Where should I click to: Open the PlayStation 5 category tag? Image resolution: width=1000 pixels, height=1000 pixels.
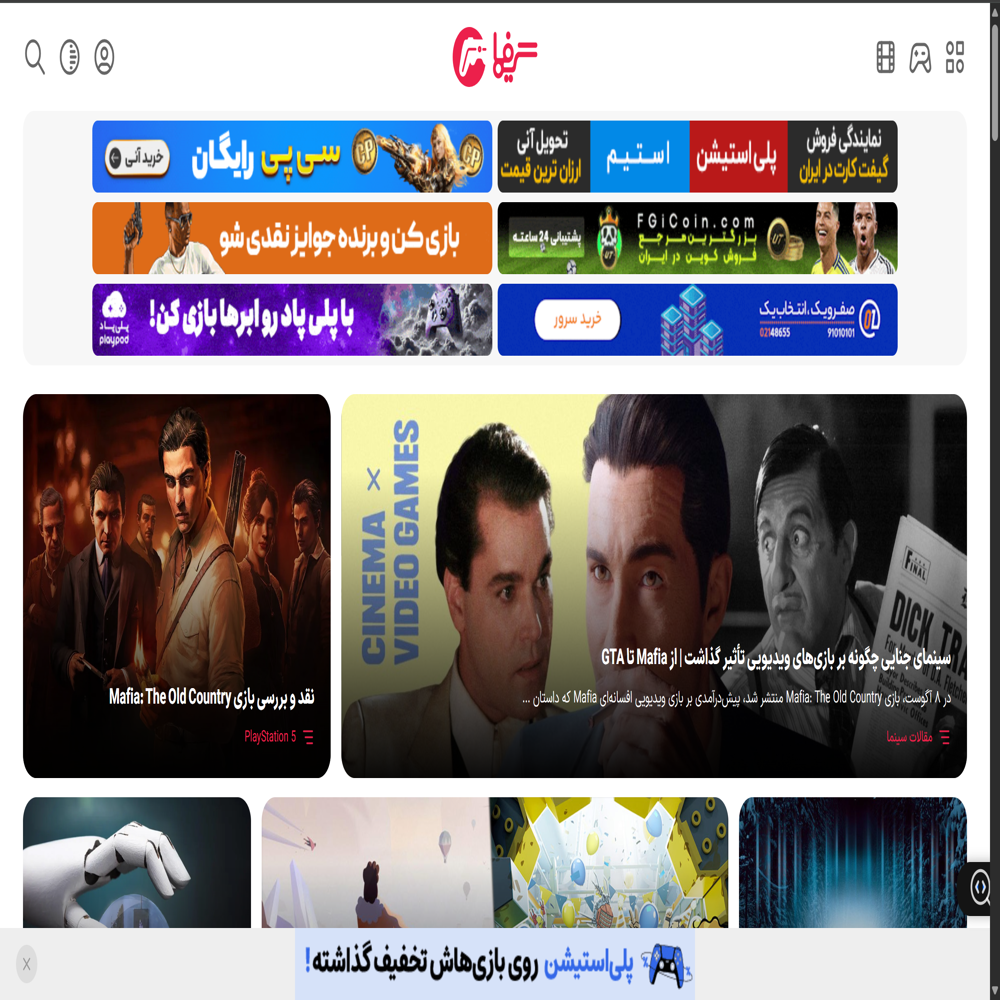(270, 737)
